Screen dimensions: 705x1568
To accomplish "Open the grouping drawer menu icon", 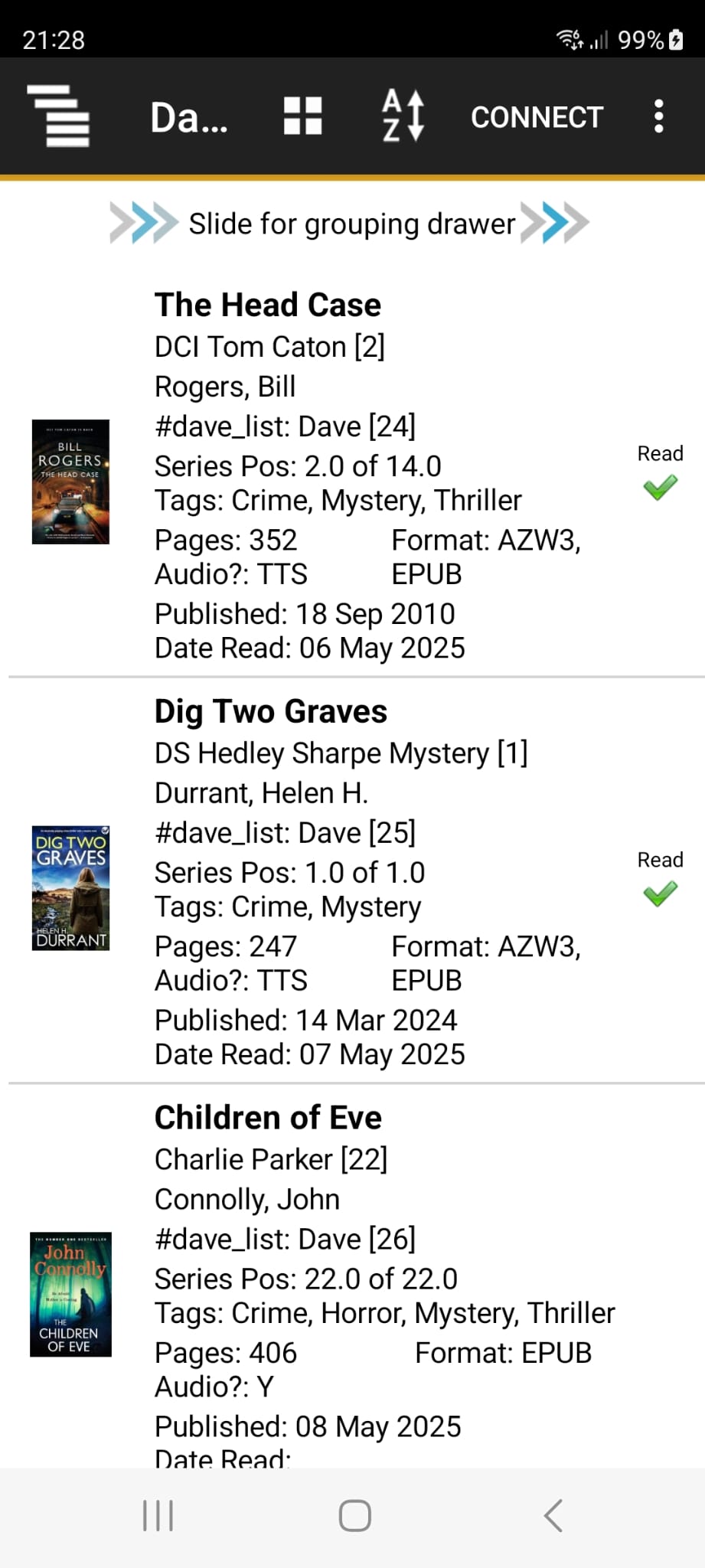I will click(59, 116).
